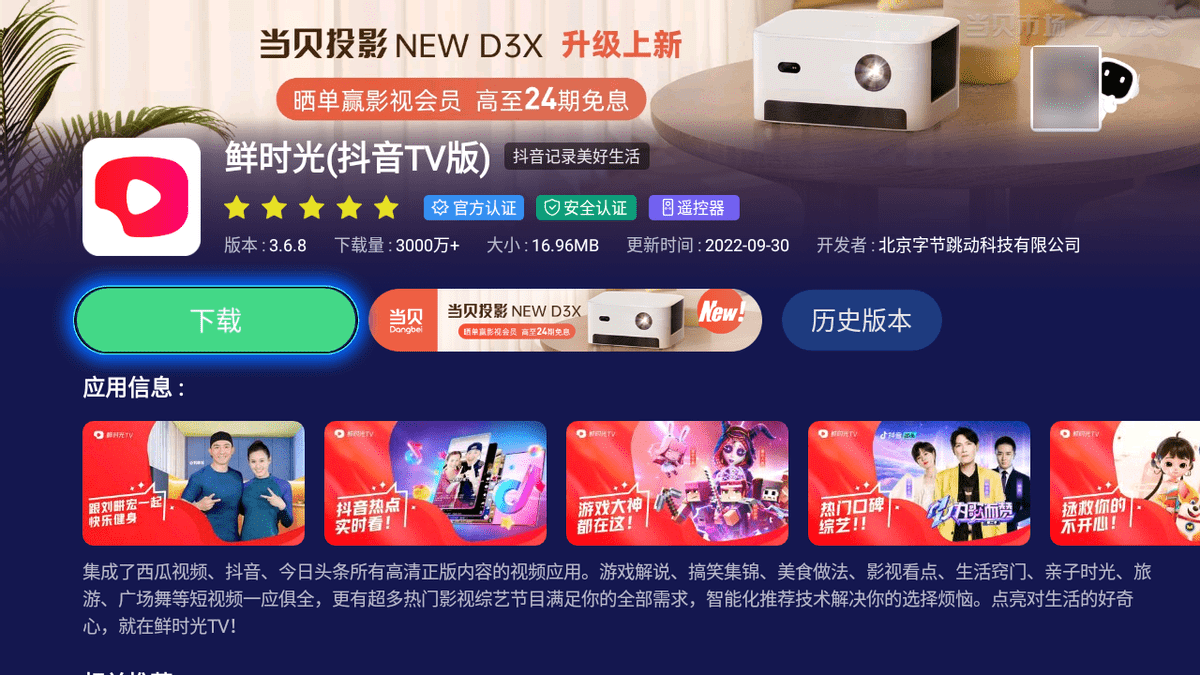View the 热门口碑综艺 screenshot
Viewport: 1200px width, 675px height.
tap(919, 483)
